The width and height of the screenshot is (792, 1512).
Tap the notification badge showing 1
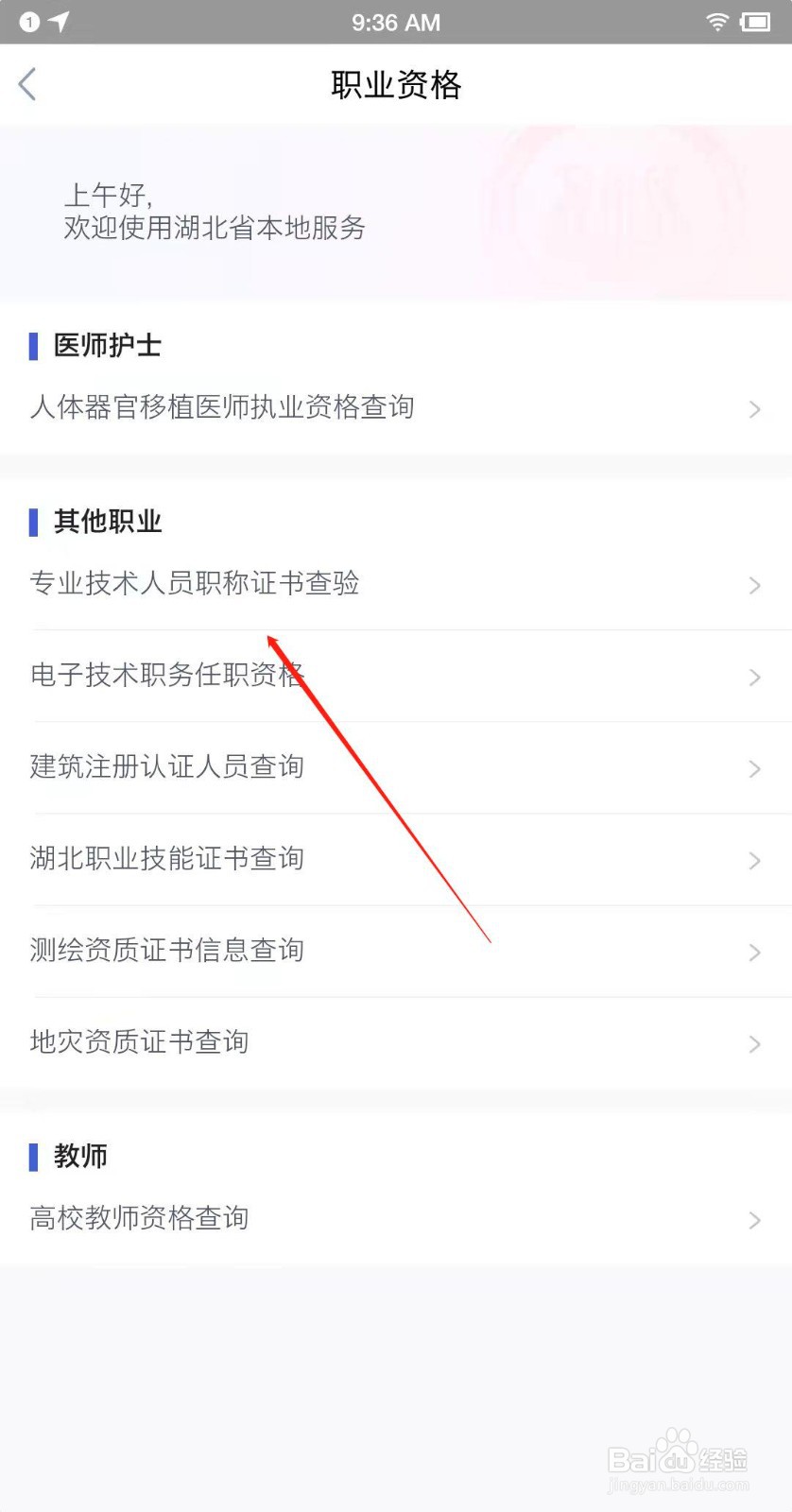point(27,22)
